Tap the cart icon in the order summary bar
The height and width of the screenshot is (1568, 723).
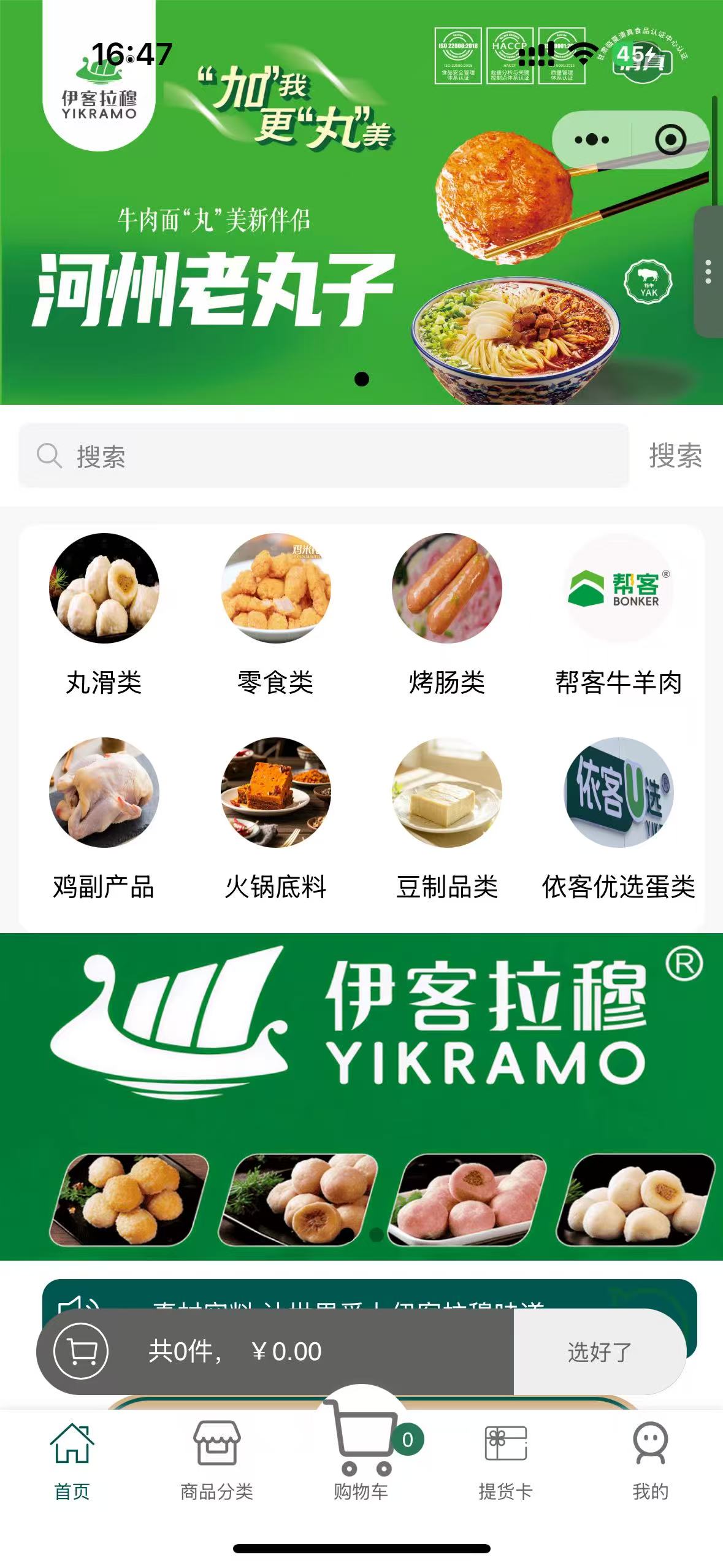coord(81,1351)
